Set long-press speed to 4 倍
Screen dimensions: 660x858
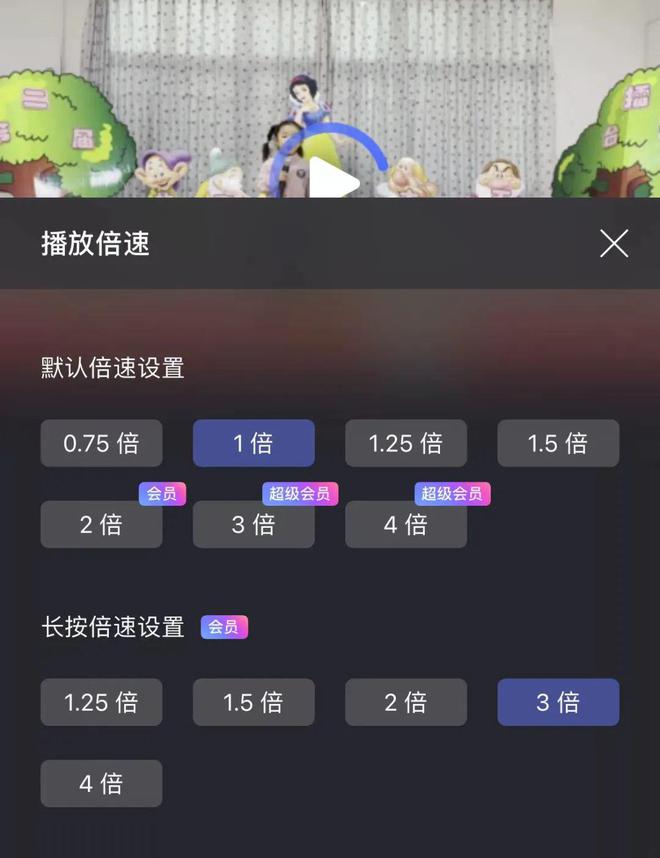101,783
